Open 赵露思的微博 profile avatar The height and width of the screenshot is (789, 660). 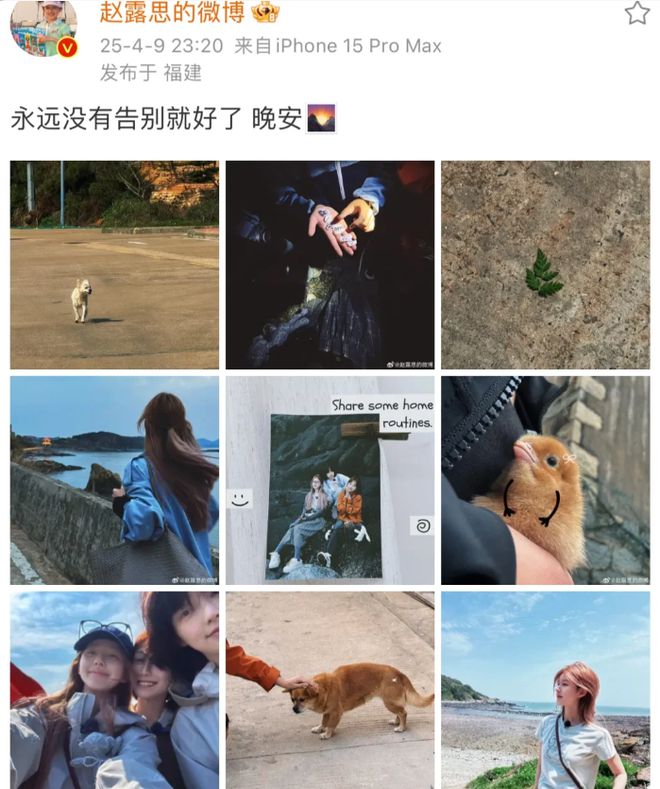44,28
